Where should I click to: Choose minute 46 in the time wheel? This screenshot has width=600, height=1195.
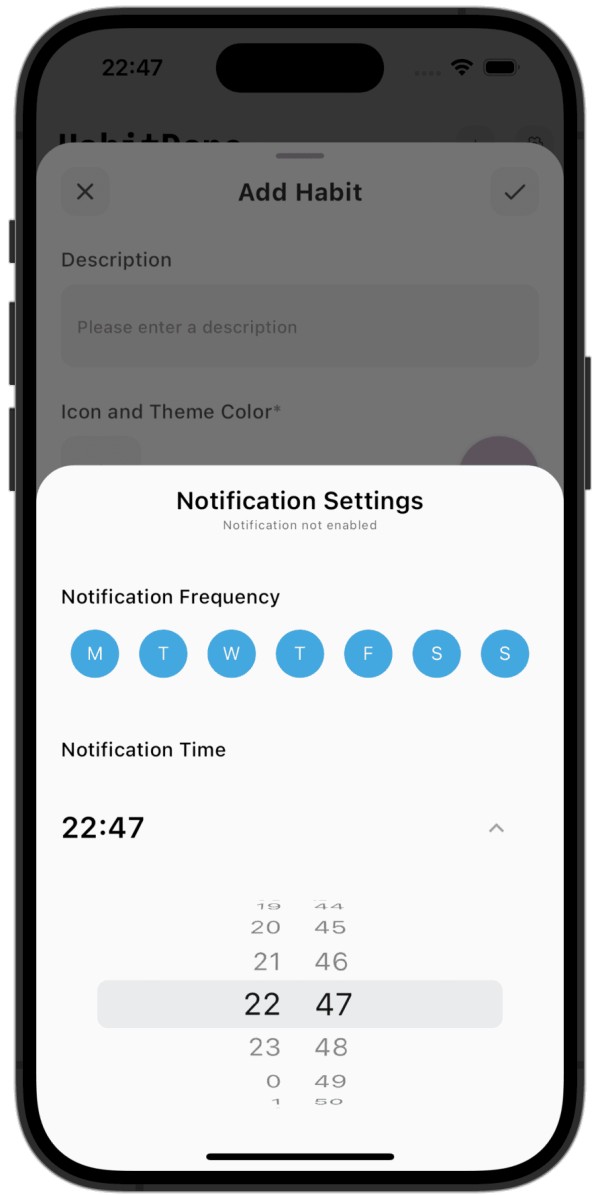click(332, 962)
